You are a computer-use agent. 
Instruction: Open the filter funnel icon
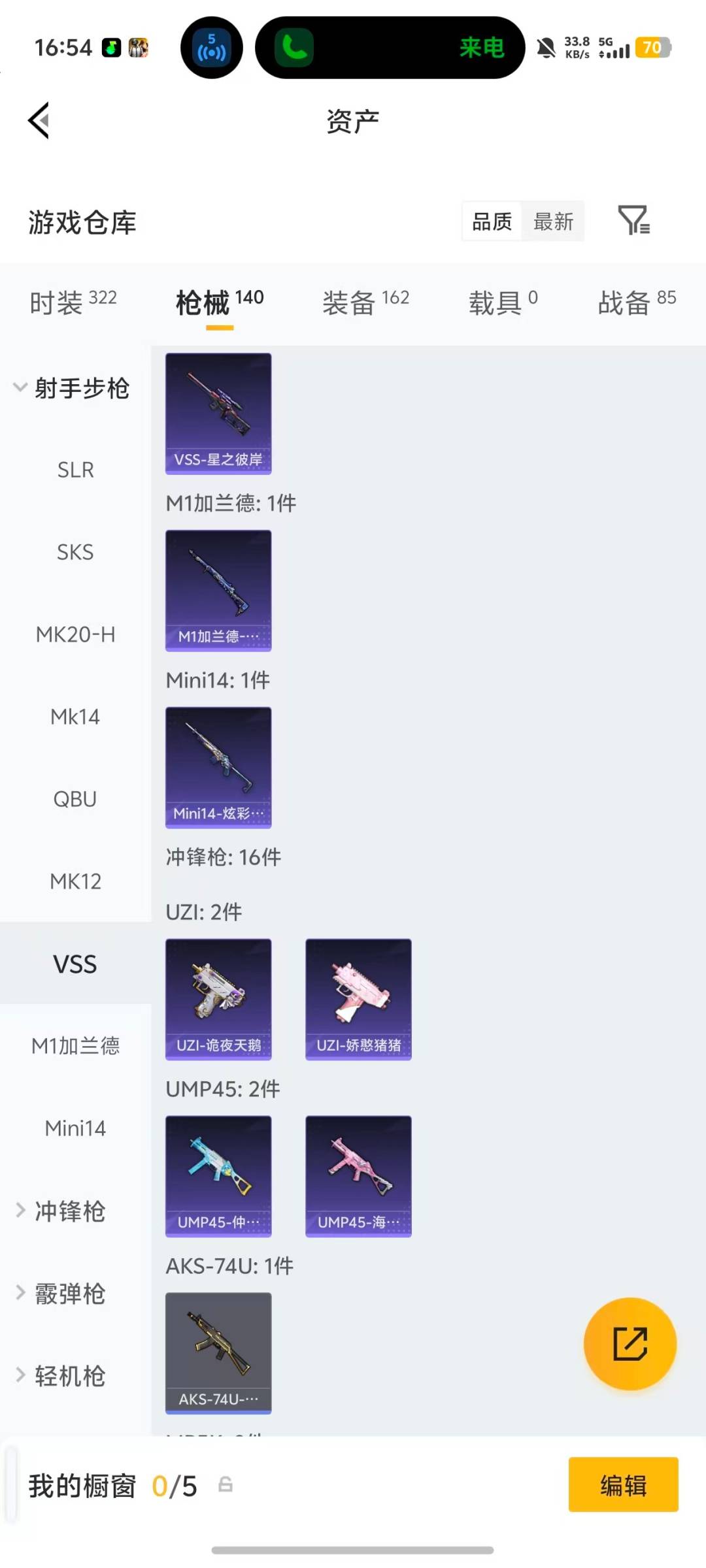[x=633, y=221]
